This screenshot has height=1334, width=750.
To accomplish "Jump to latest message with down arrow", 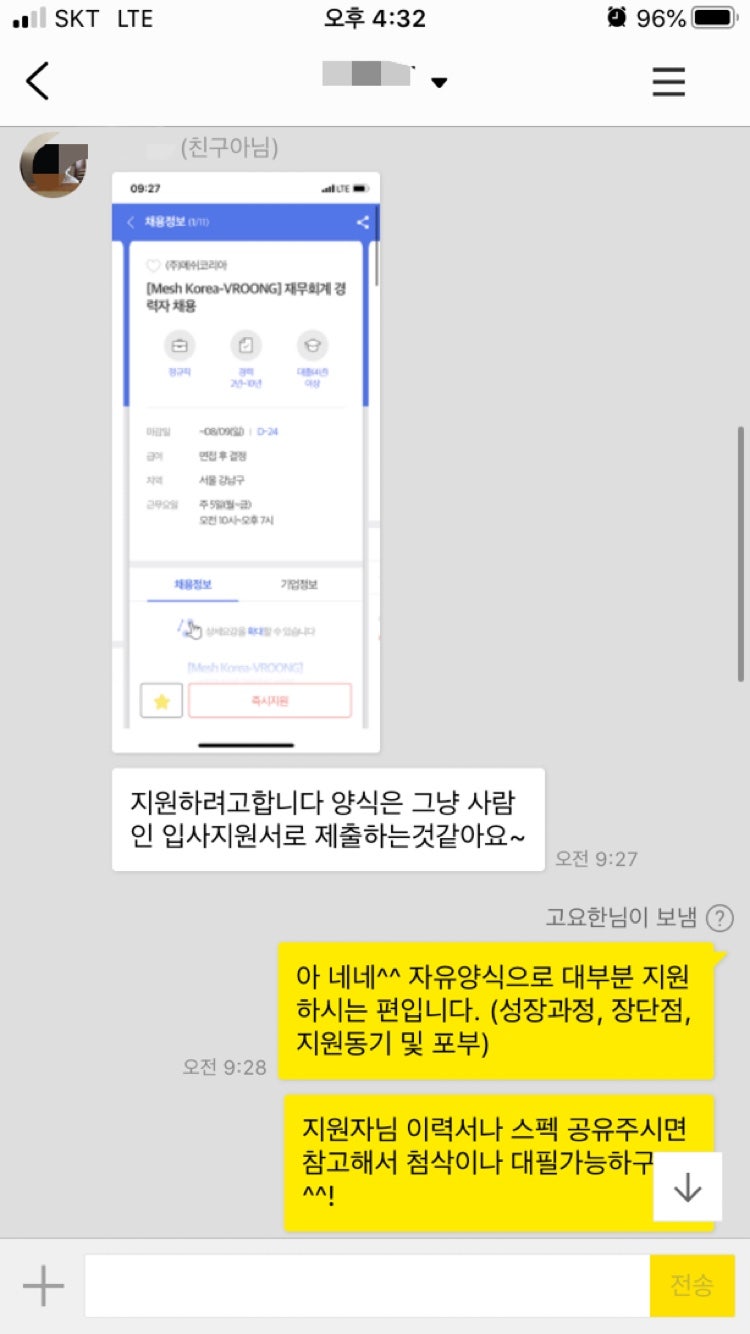I will click(x=687, y=1186).
